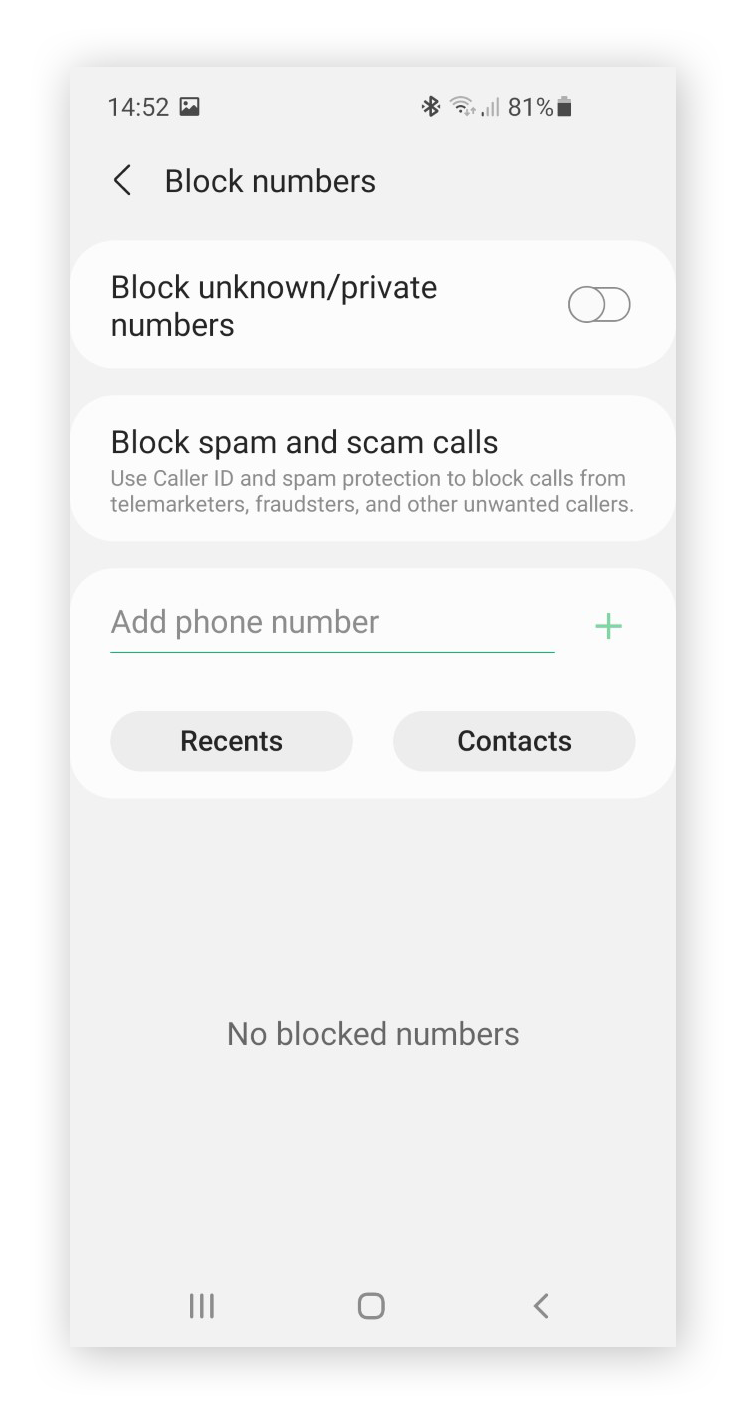Tap the Block unknown/private numbers label text
Viewport: 745px width, 1424px height.
tap(273, 303)
